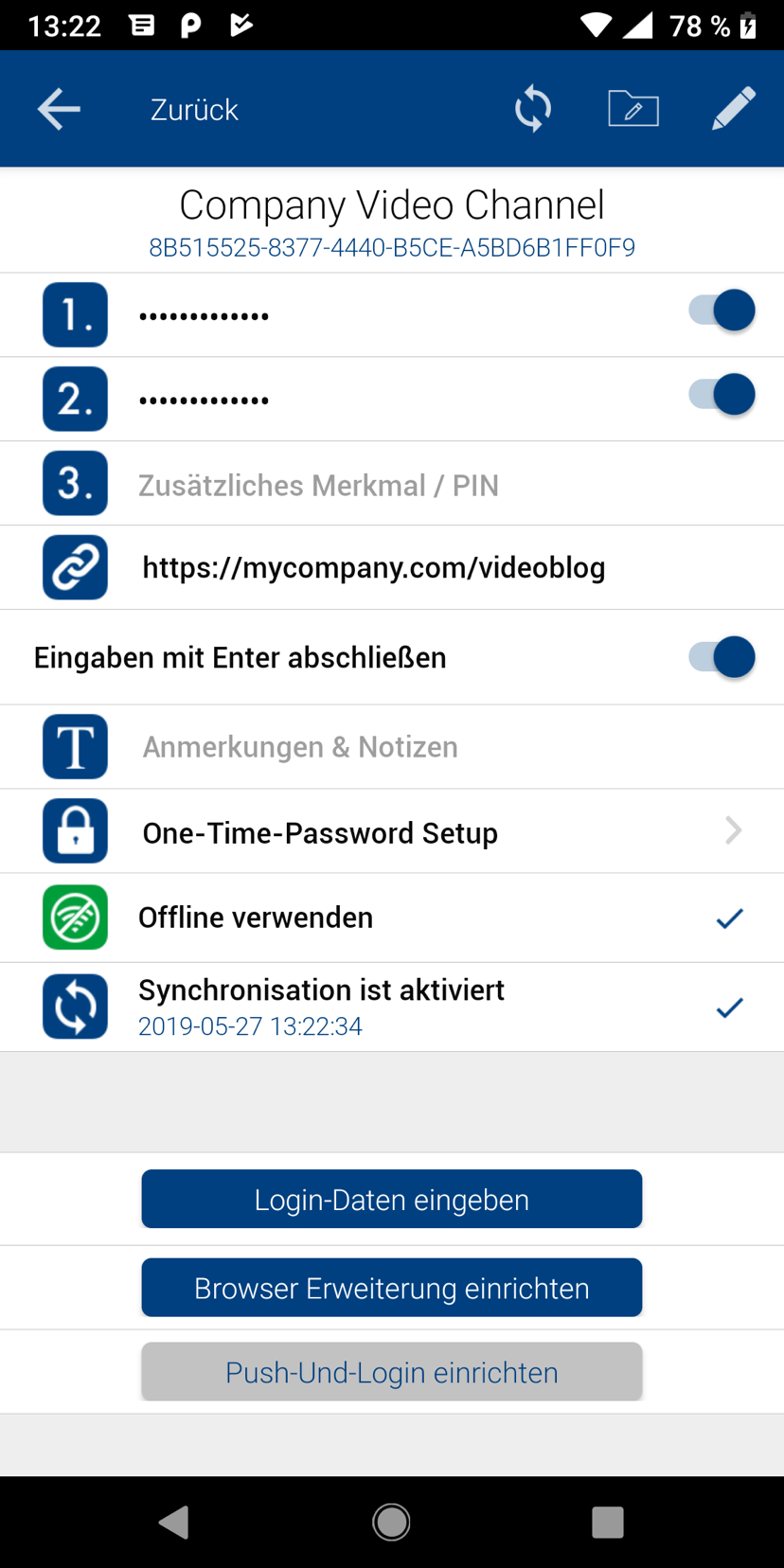Toggle visibility switch for field 2

click(722, 395)
